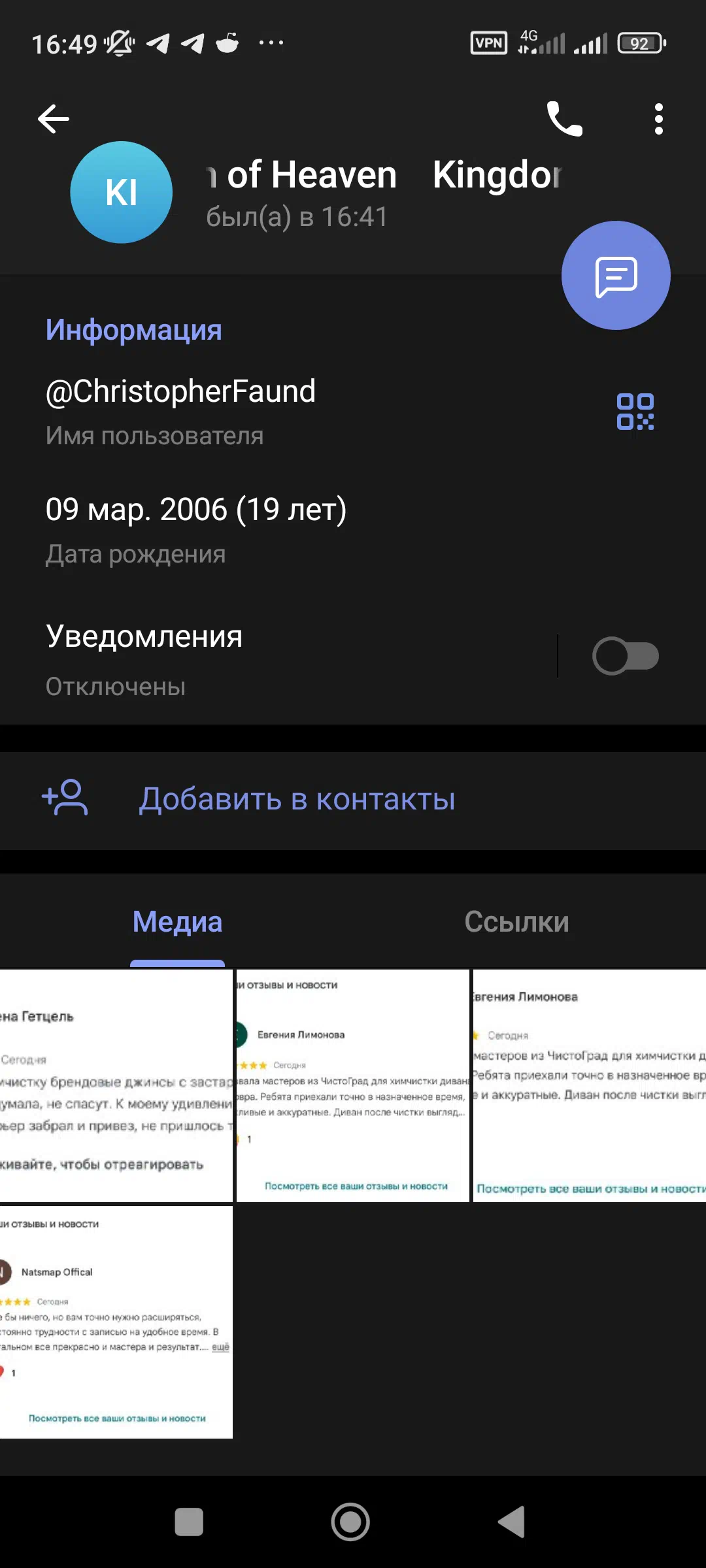
Task: Show the username QR code icon
Action: tap(635, 412)
